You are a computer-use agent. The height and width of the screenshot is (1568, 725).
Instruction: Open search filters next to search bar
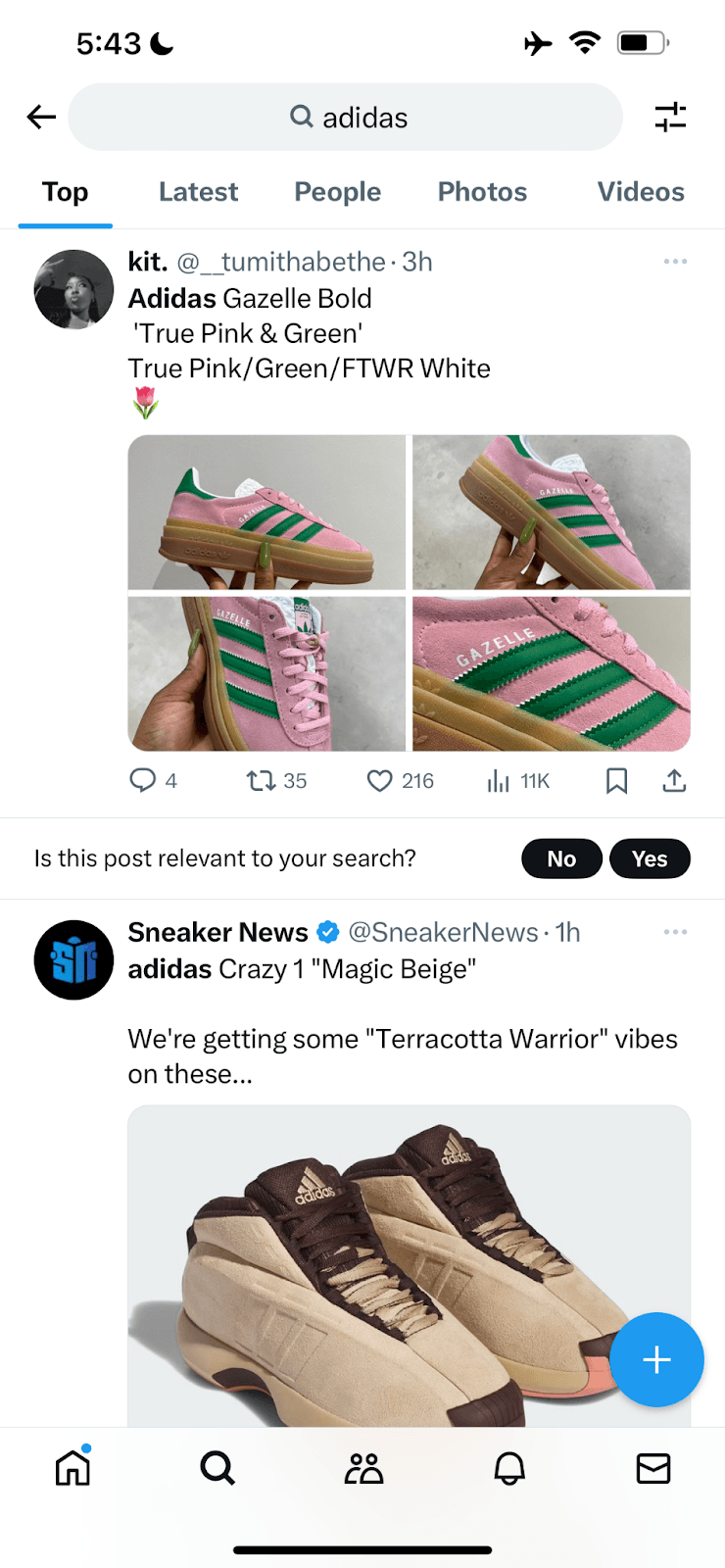coord(670,117)
